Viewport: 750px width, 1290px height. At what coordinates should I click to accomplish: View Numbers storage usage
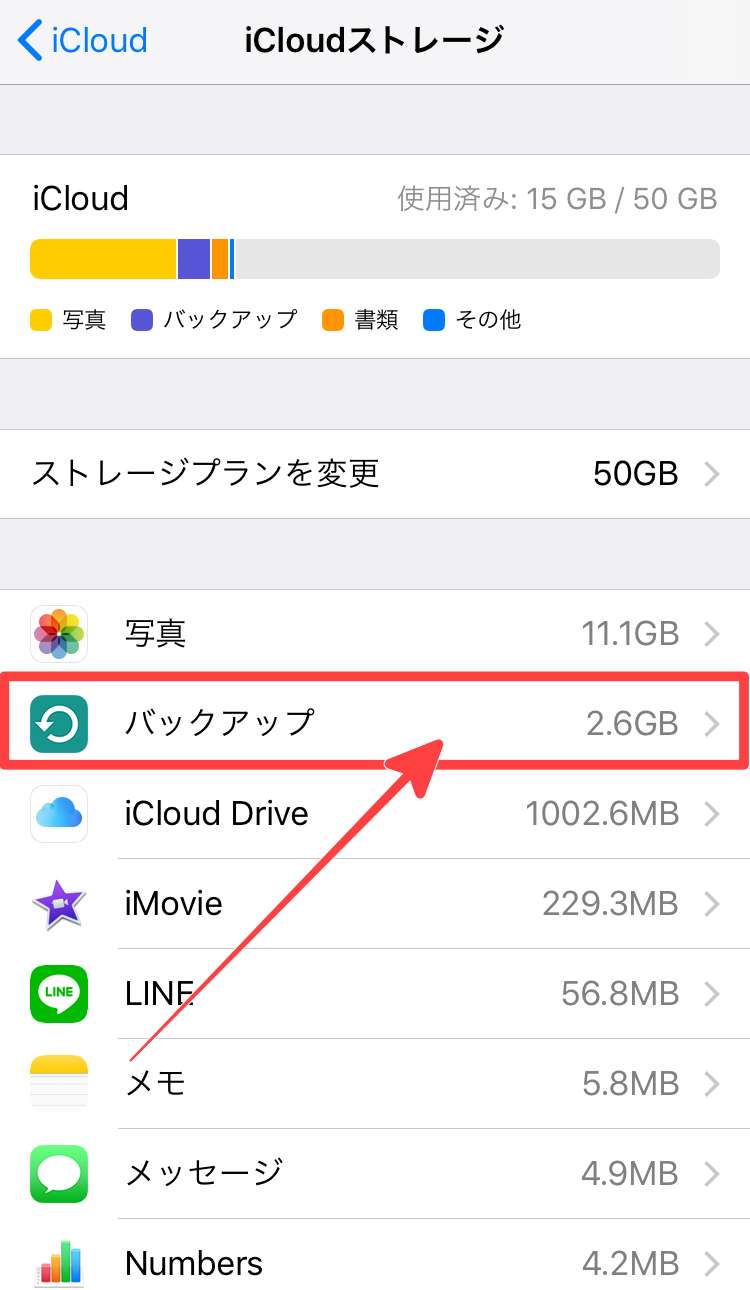375,1262
